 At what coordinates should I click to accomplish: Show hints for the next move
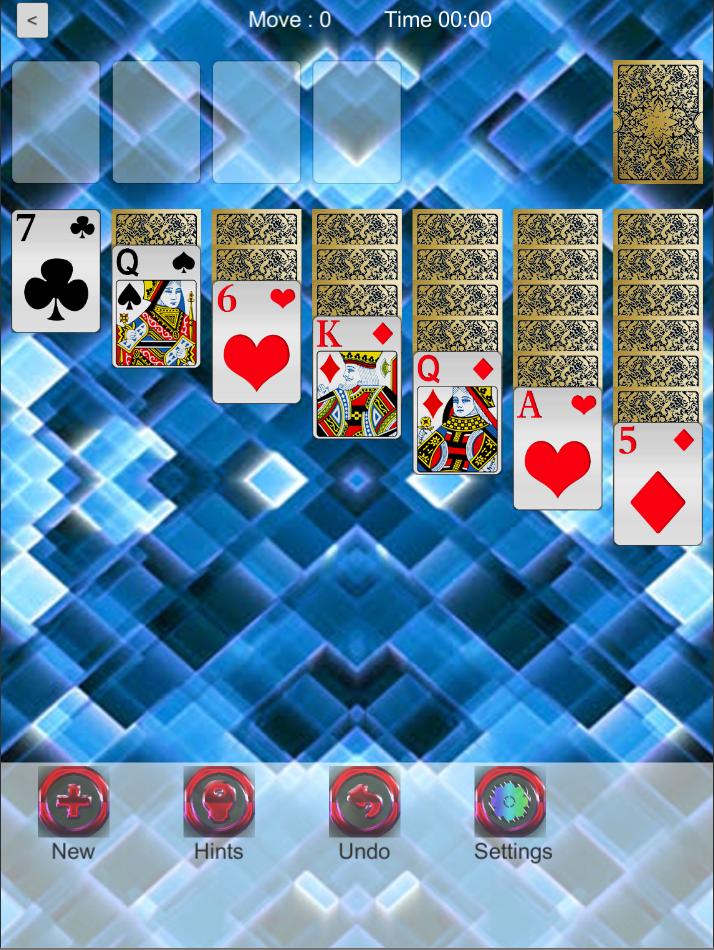click(x=218, y=802)
